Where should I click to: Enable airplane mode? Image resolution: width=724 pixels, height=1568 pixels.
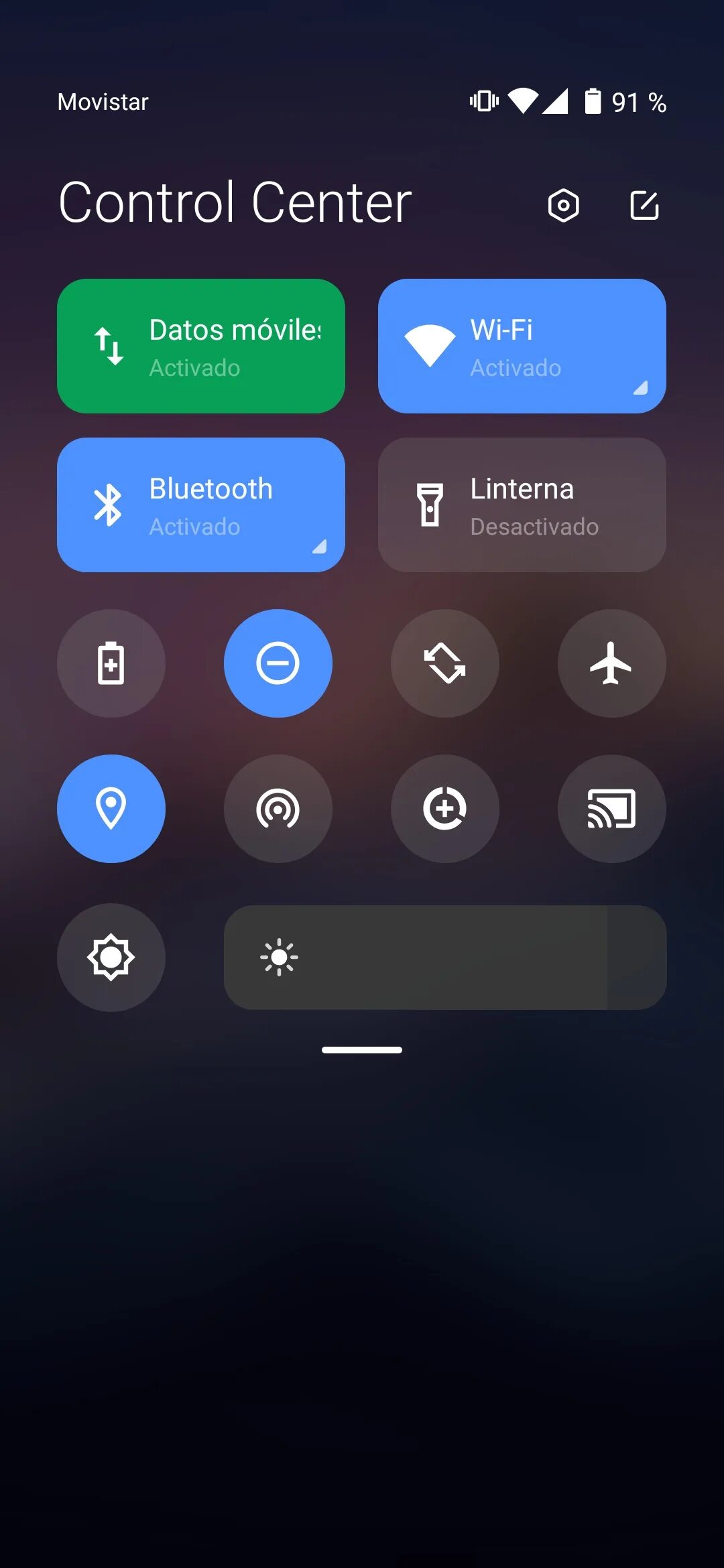pos(611,663)
